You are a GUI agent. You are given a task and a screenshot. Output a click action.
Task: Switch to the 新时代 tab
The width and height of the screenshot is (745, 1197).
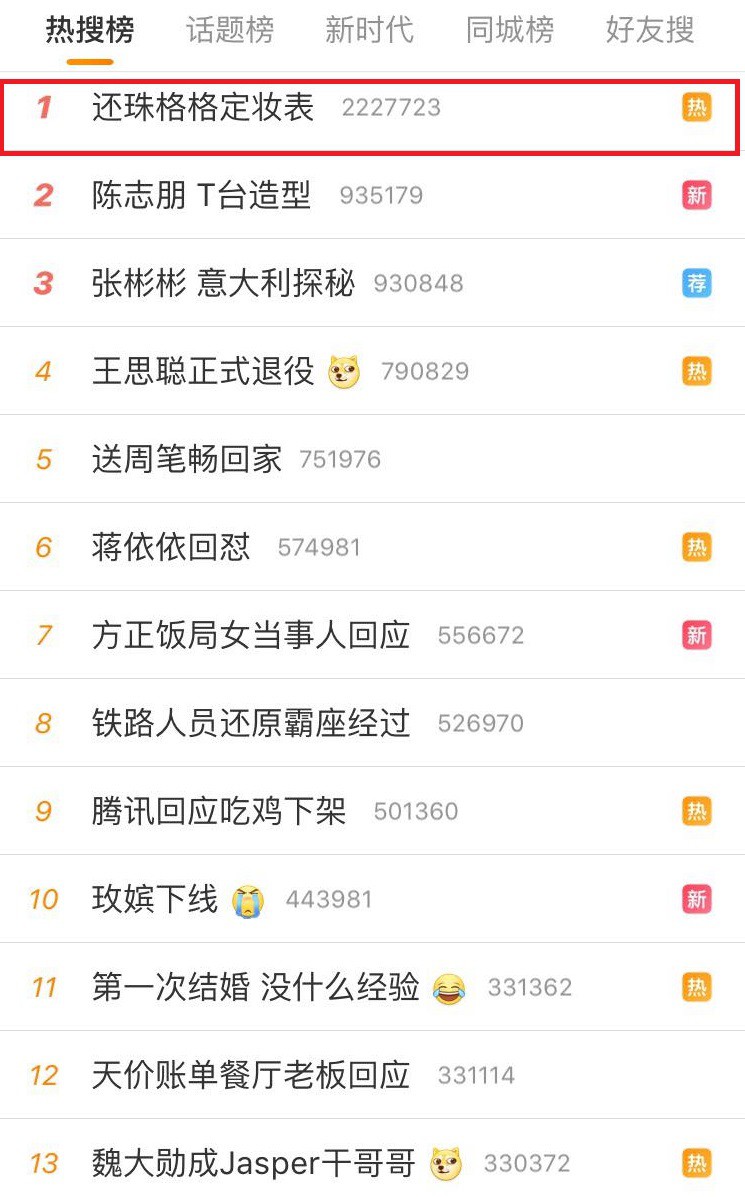[369, 30]
